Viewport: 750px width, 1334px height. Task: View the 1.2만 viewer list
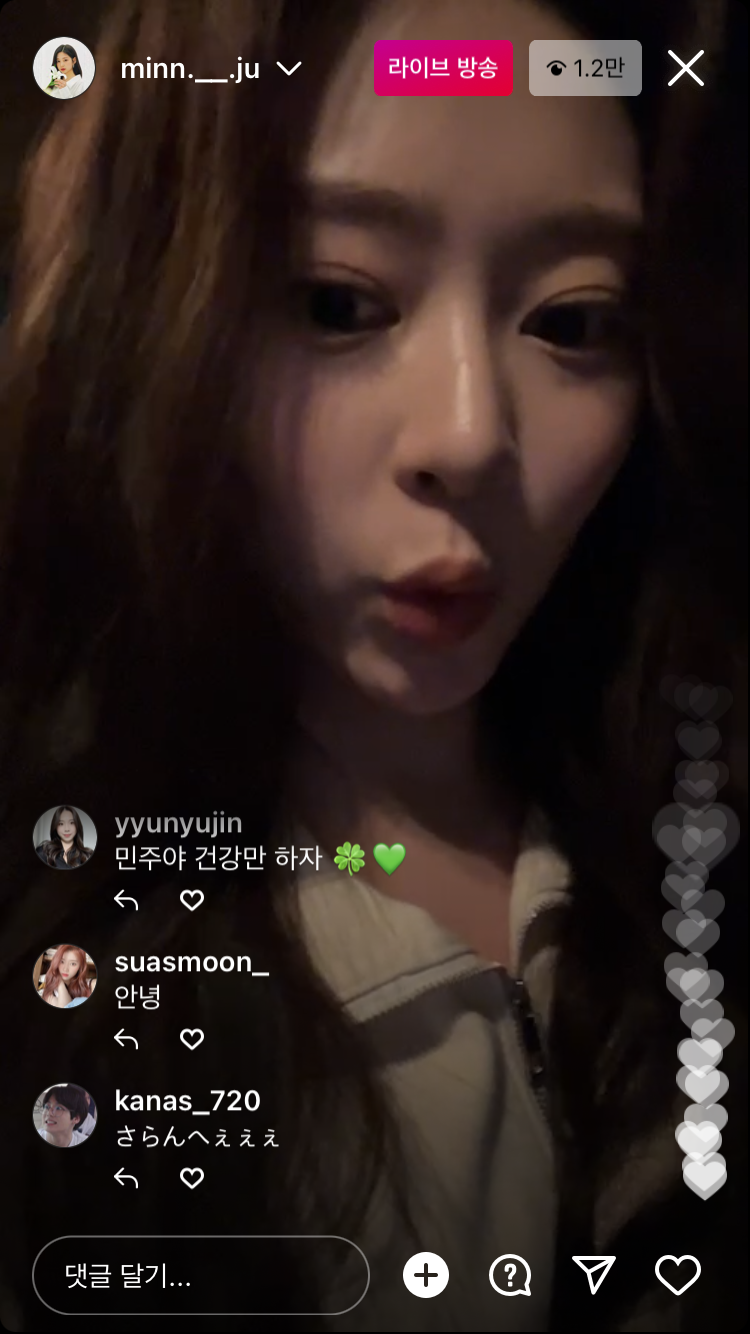(x=585, y=69)
